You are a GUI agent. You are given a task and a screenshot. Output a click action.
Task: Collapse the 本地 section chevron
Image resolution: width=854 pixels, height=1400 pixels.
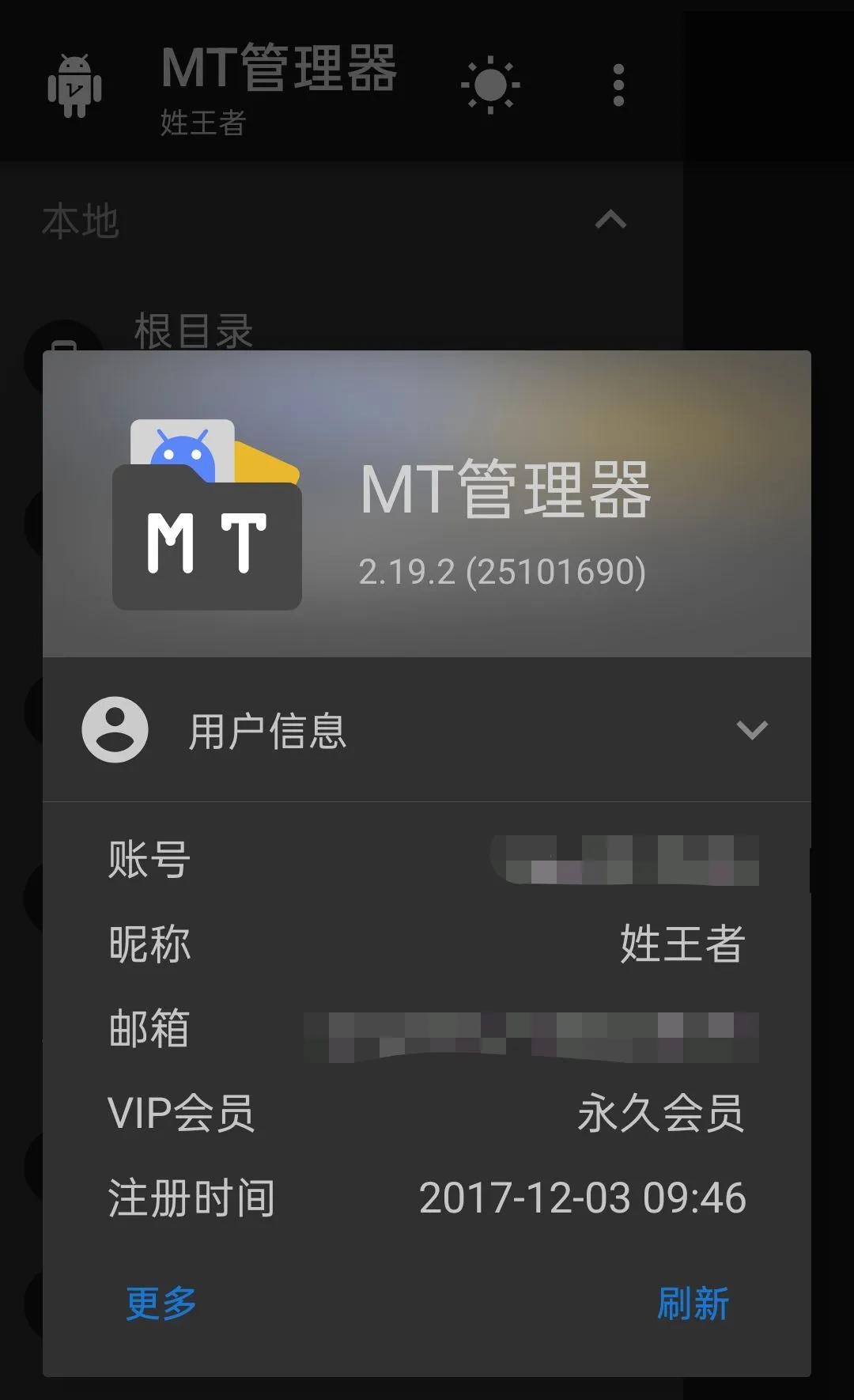609,220
